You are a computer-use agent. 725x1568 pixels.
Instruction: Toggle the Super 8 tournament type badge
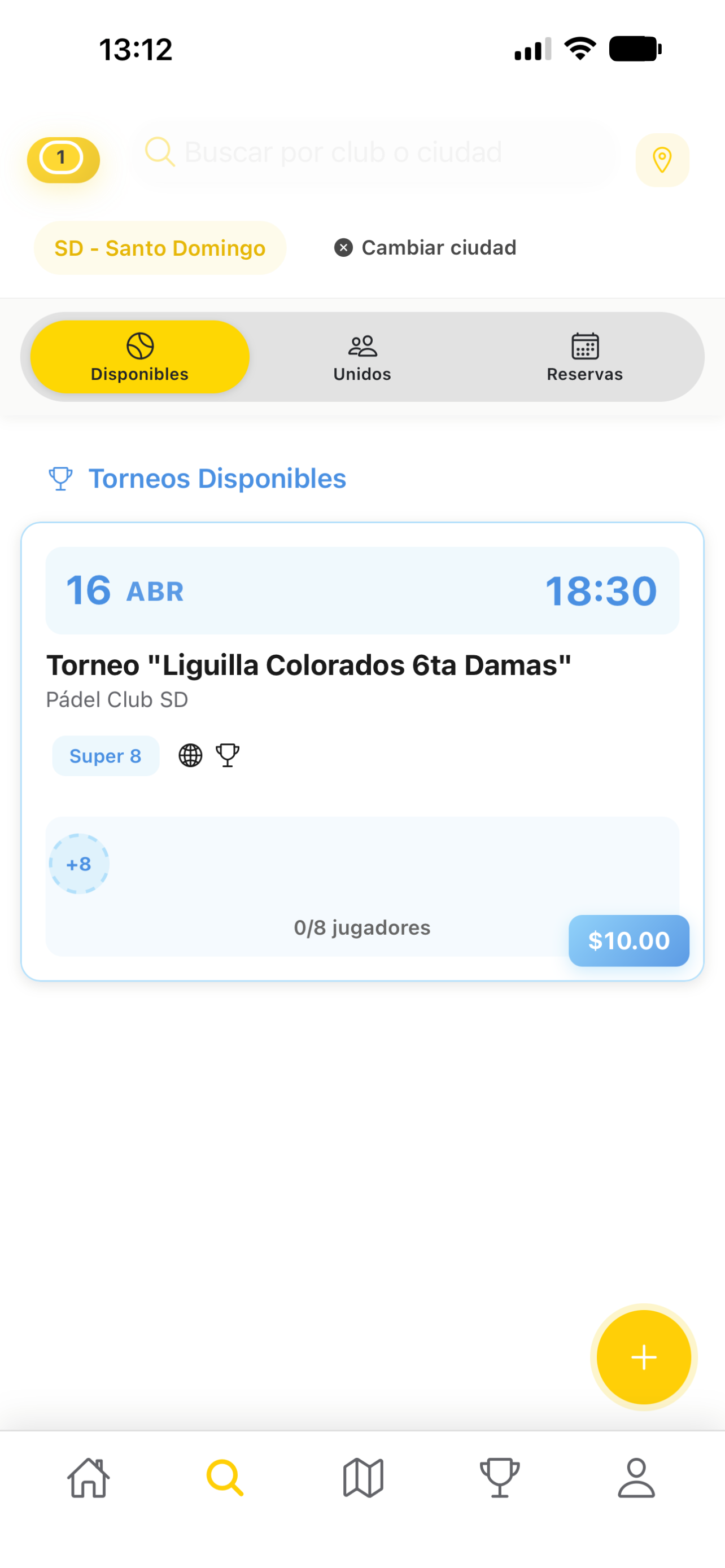click(x=106, y=755)
